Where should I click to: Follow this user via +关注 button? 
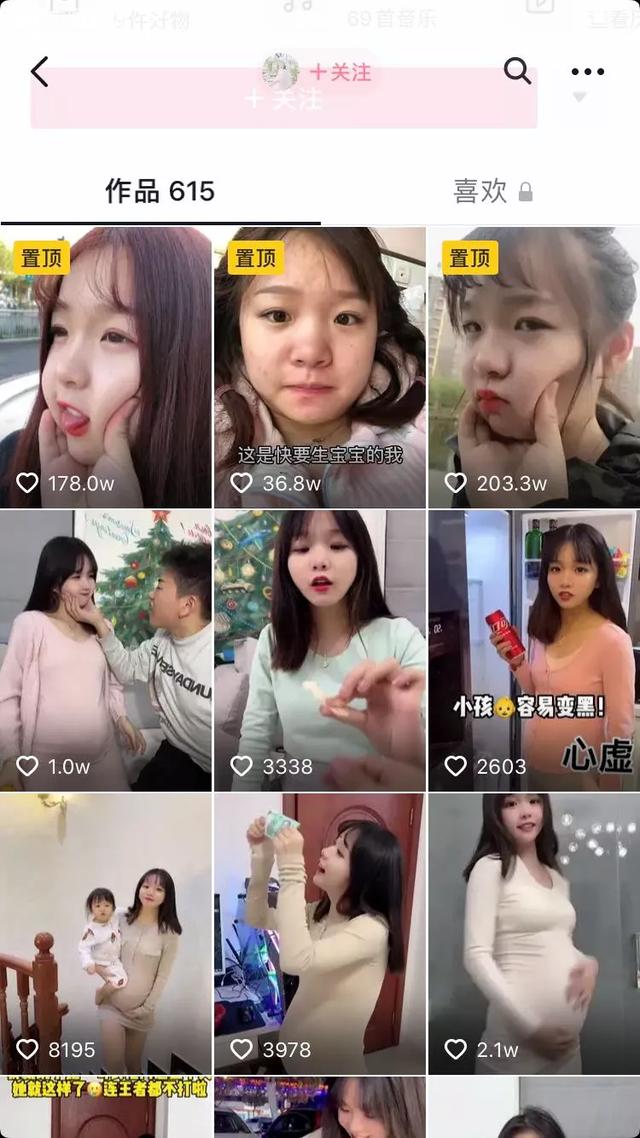(340, 72)
